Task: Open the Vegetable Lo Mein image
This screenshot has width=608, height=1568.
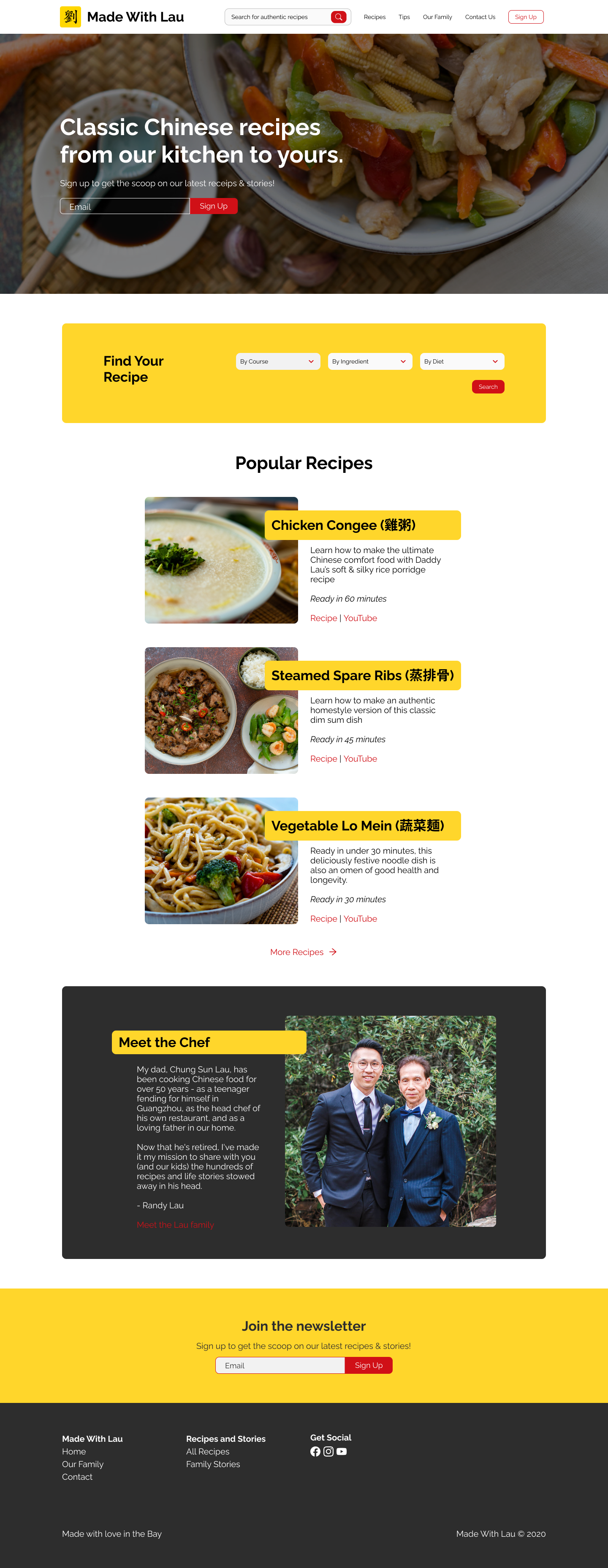Action: pyautogui.click(x=221, y=861)
